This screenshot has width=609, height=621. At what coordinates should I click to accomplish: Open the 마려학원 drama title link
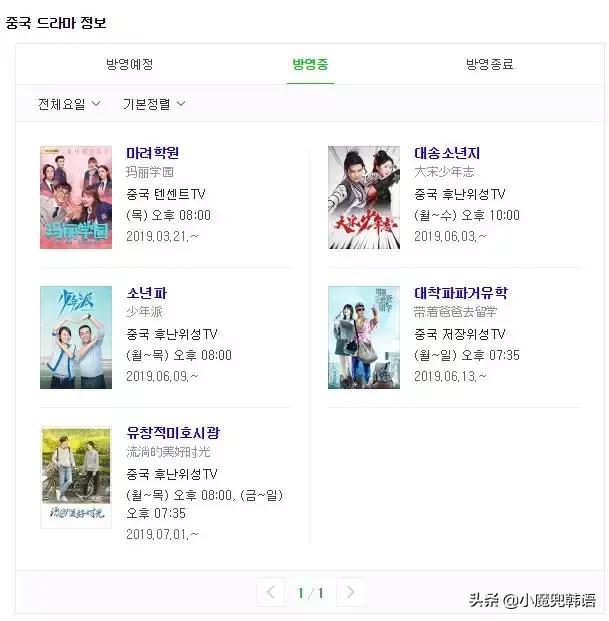tap(153, 153)
